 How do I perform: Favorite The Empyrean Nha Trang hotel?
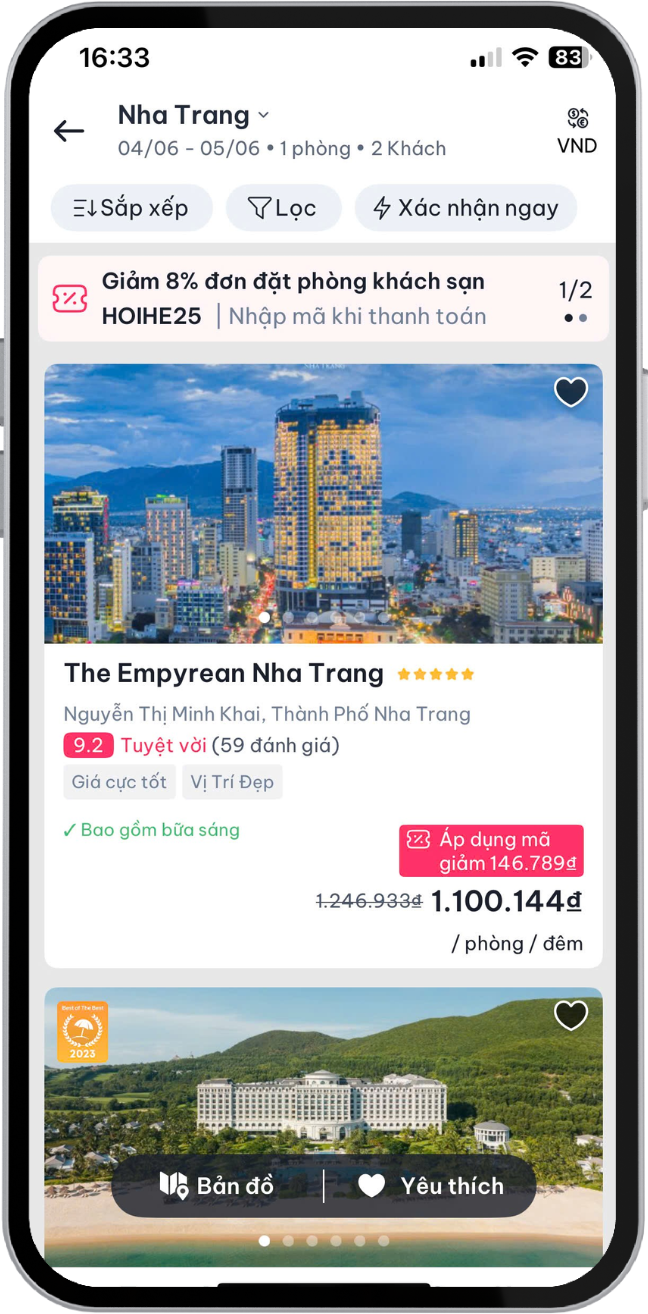tap(571, 392)
